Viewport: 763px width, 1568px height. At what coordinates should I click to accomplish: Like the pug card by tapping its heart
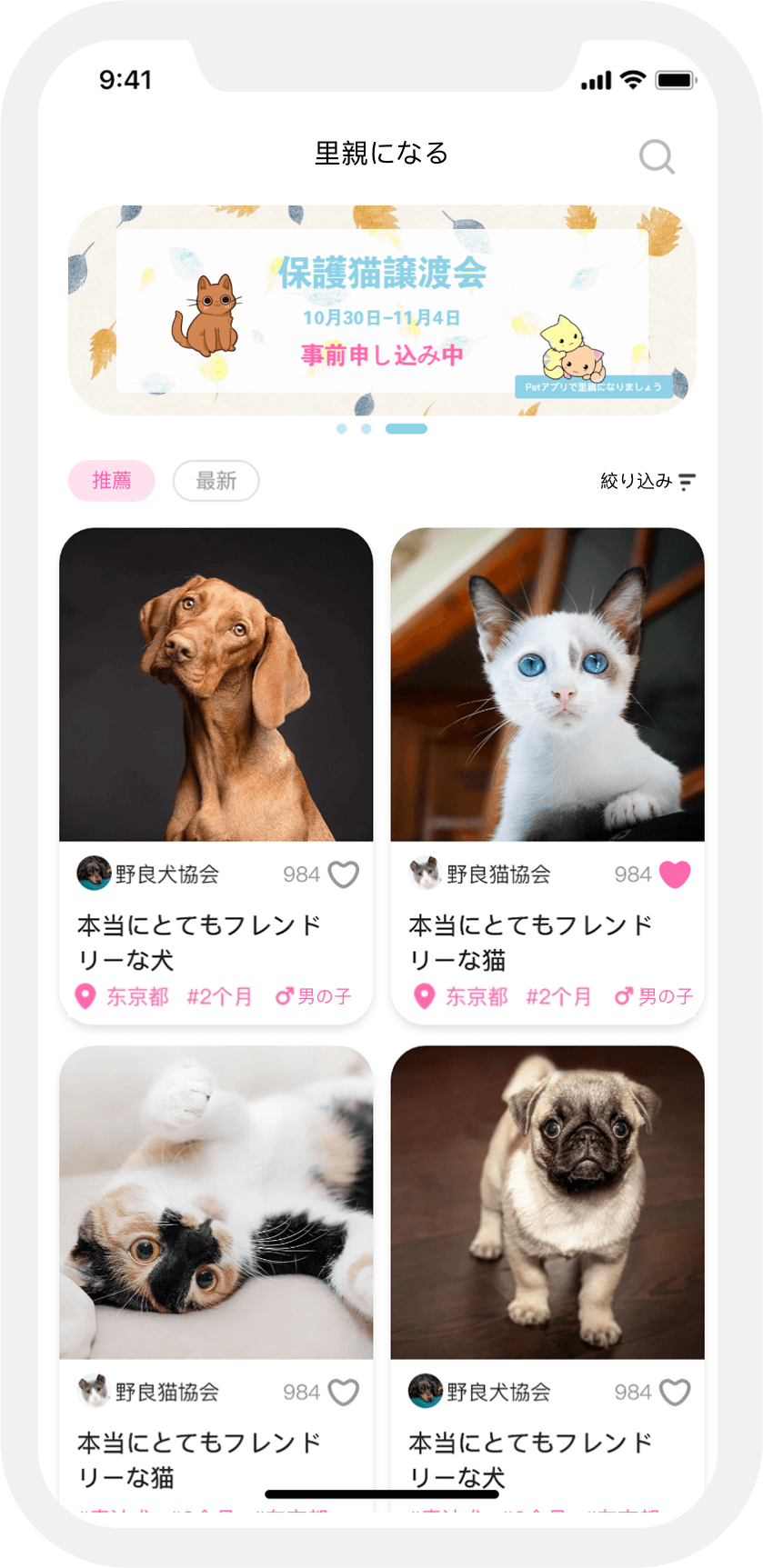(676, 1392)
